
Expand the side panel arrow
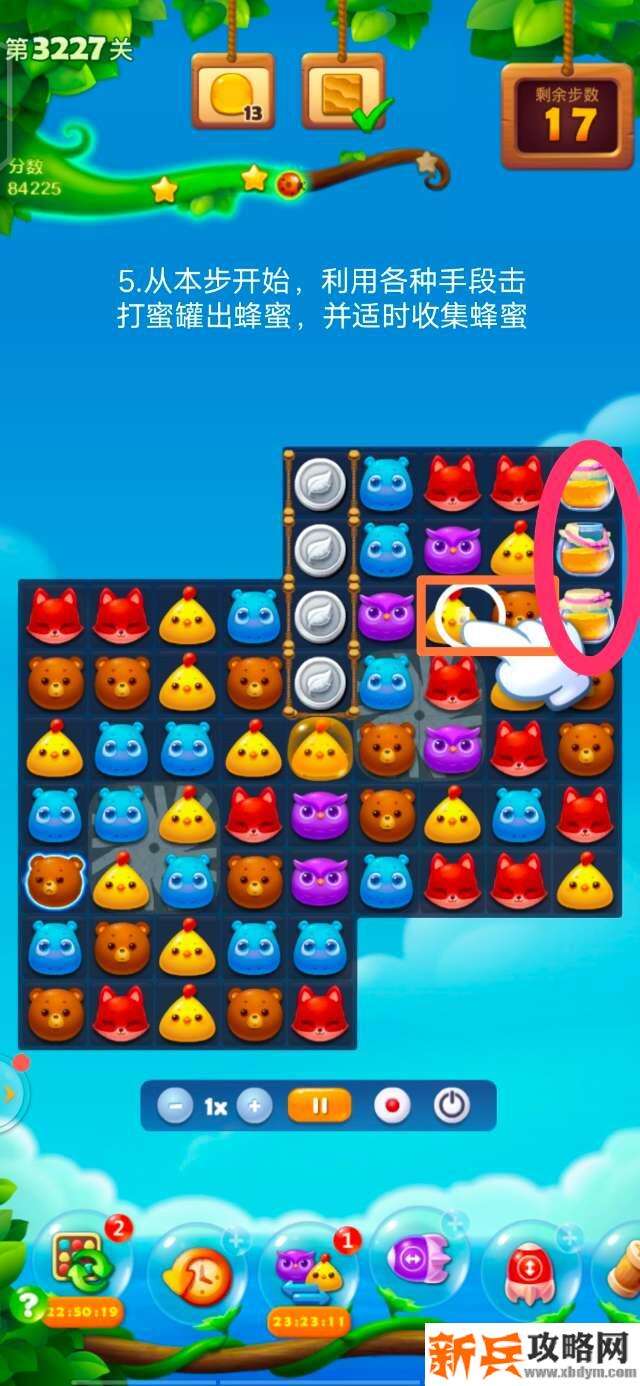10,1093
